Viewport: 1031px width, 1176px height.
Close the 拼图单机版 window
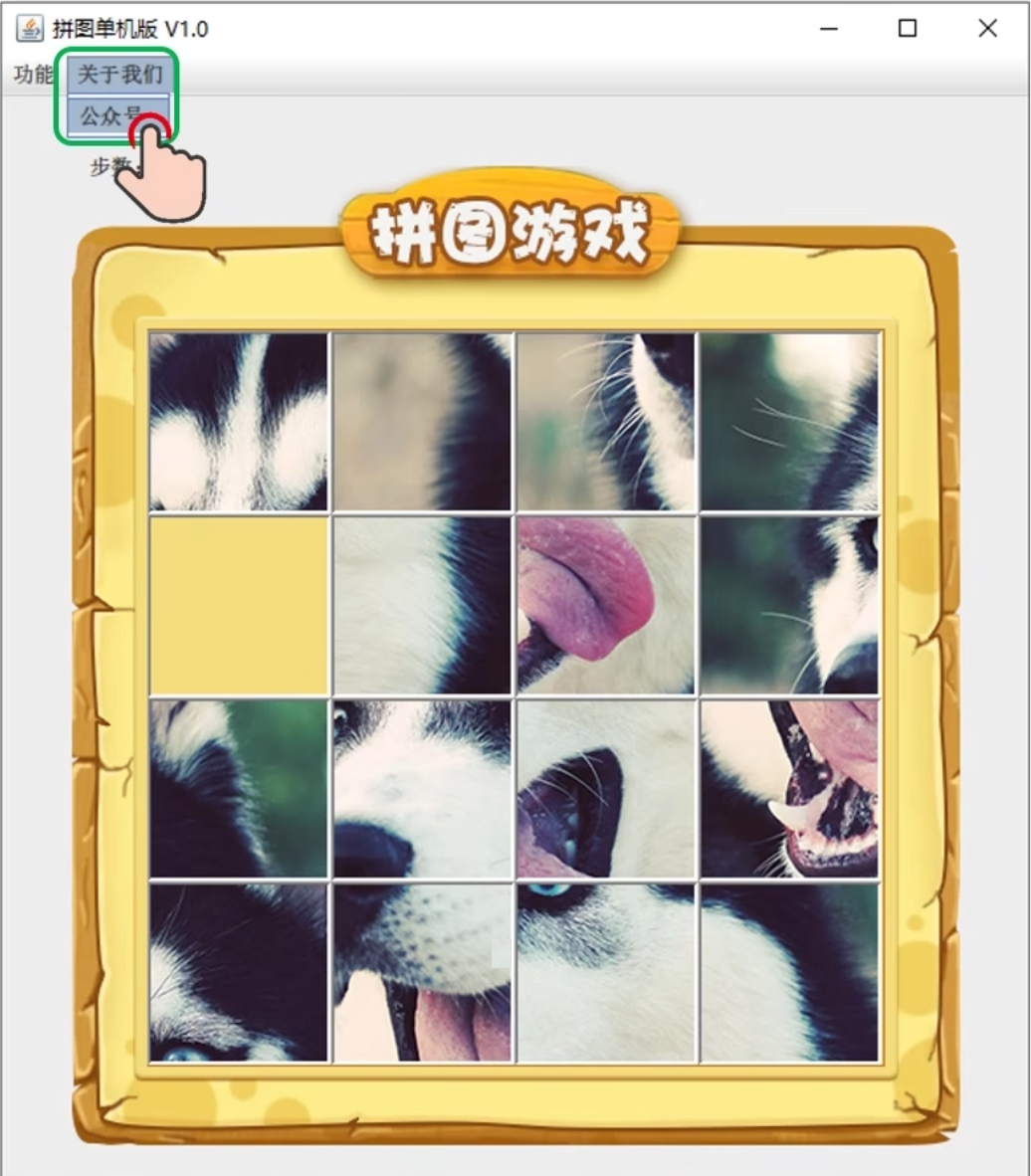pos(987,29)
